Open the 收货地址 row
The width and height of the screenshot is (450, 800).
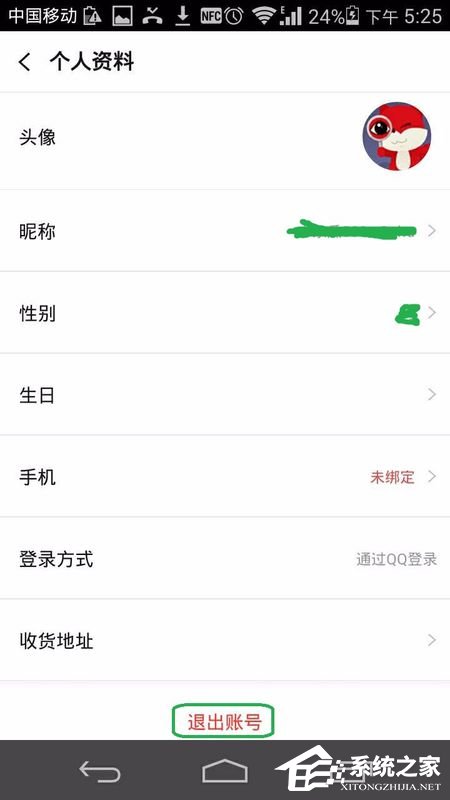coord(225,640)
